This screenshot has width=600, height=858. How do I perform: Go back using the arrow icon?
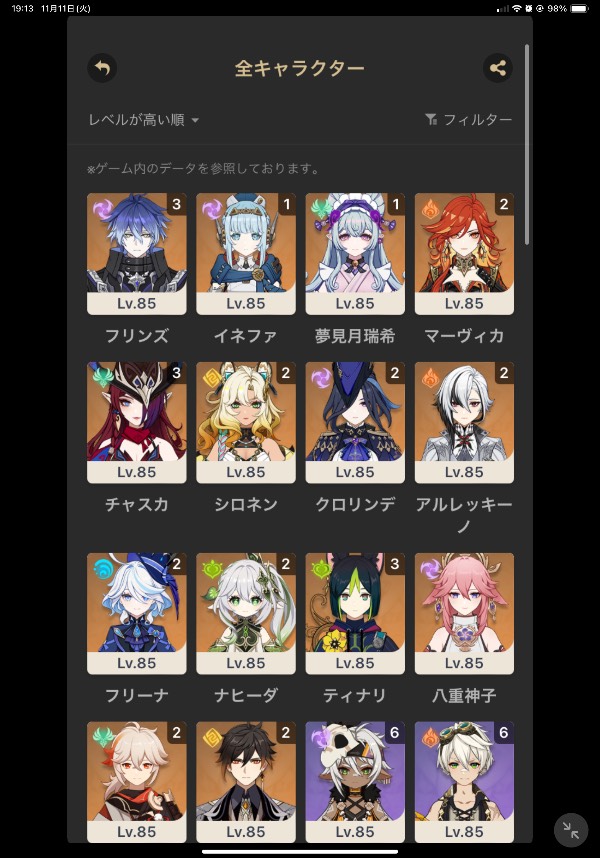pyautogui.click(x=102, y=68)
